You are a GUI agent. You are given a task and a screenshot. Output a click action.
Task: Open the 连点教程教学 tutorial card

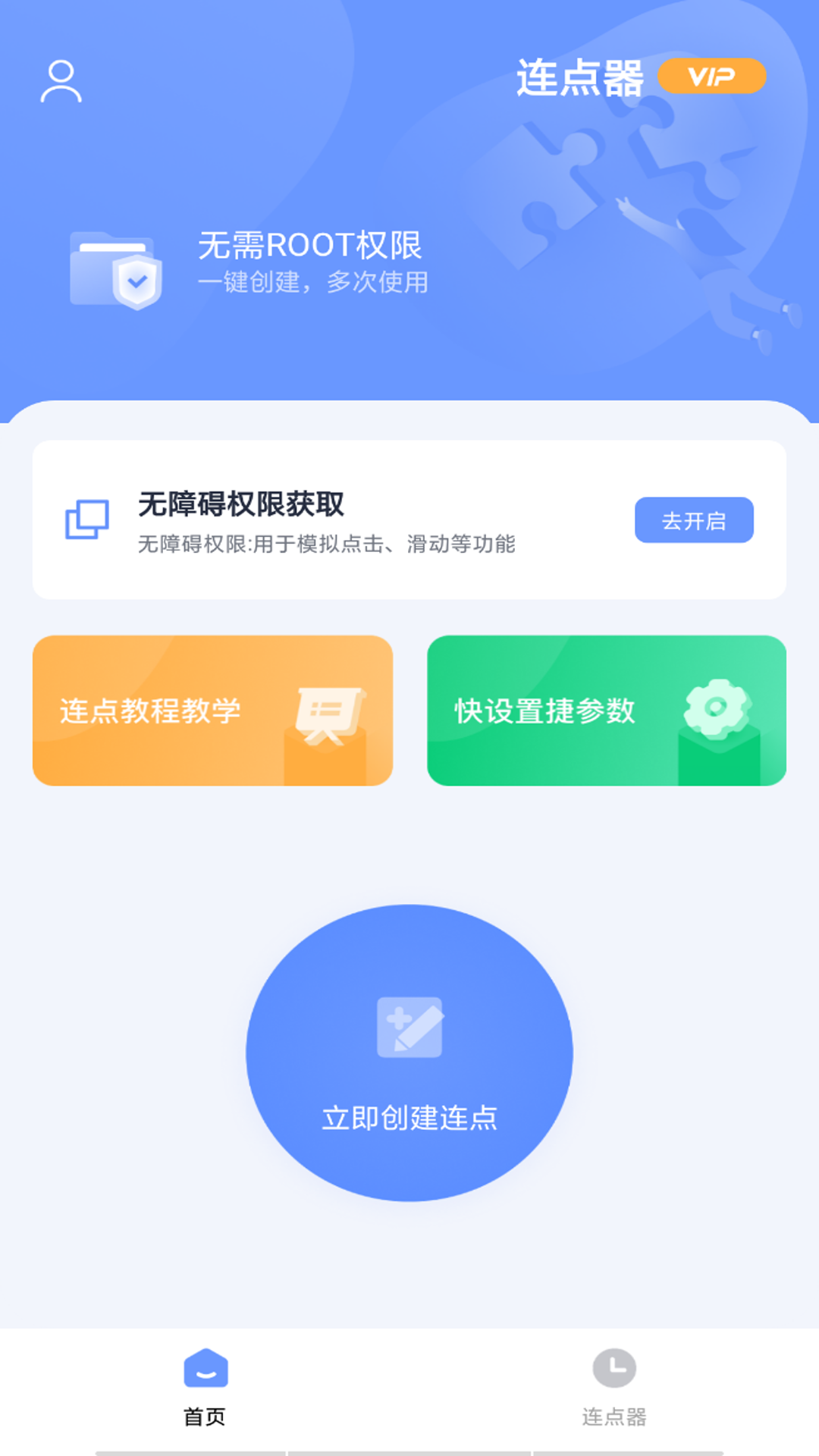click(212, 711)
